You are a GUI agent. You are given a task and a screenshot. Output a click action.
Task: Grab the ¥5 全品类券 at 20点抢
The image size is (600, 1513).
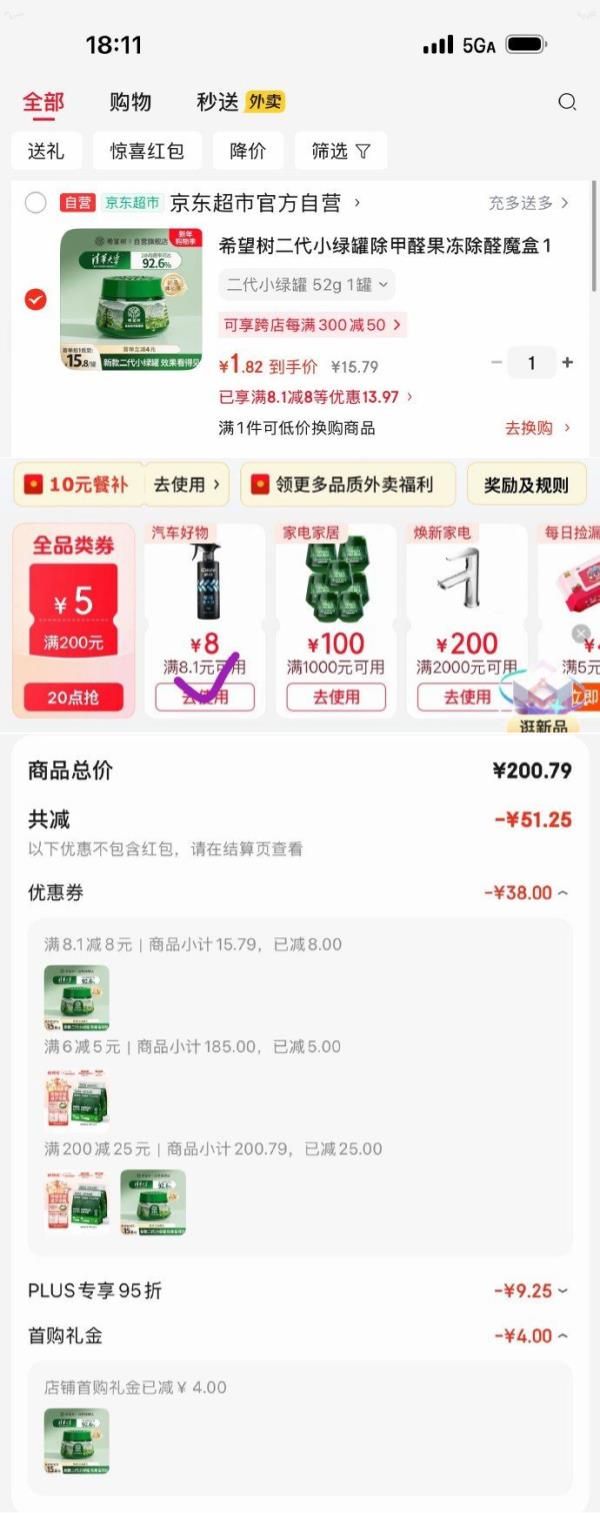pyautogui.click(x=73, y=697)
